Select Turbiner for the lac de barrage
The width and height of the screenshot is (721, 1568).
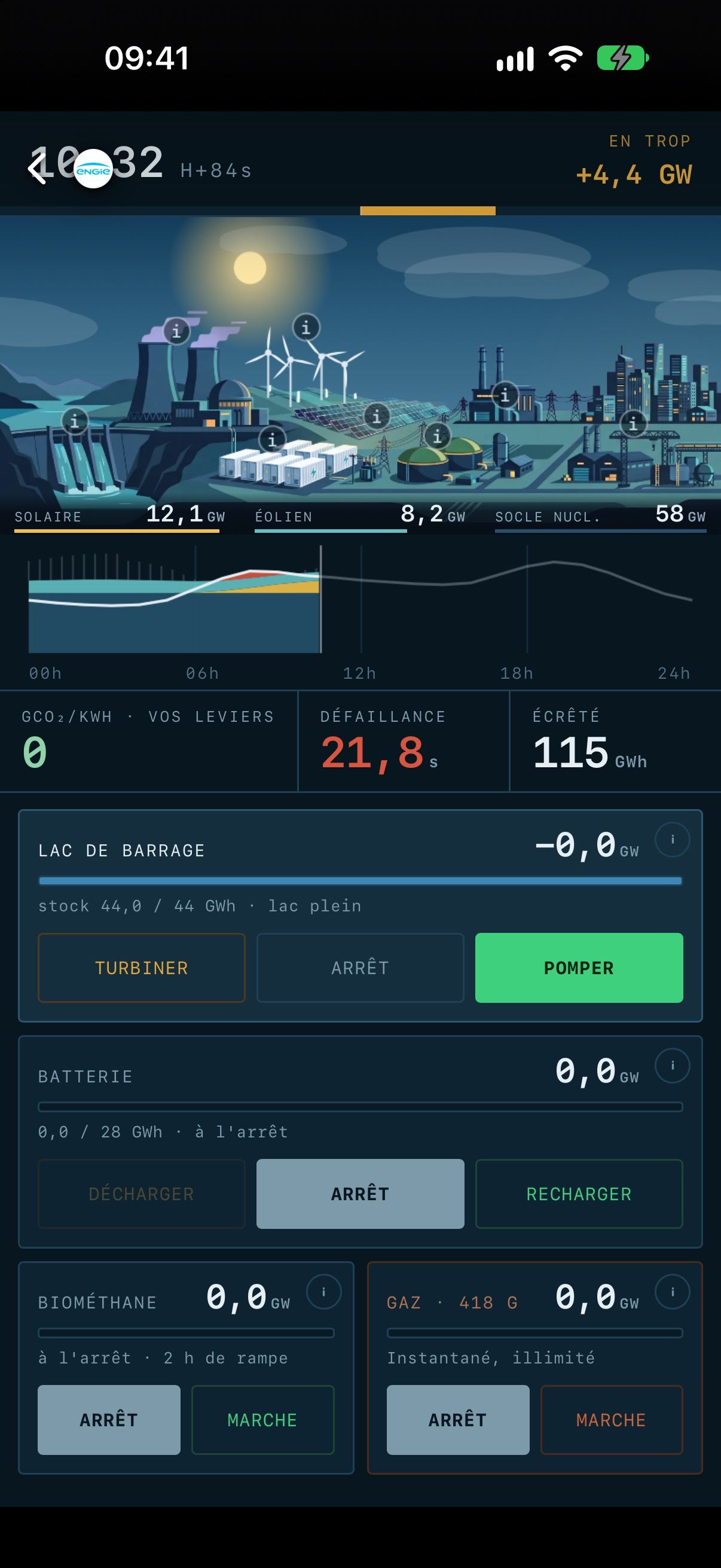pyautogui.click(x=141, y=968)
